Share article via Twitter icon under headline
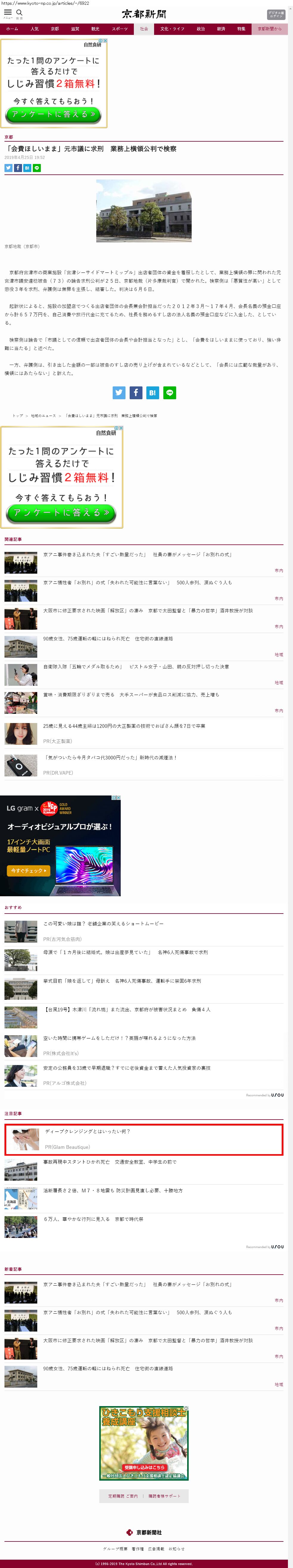The height and width of the screenshot is (1568, 293). [x=9, y=168]
